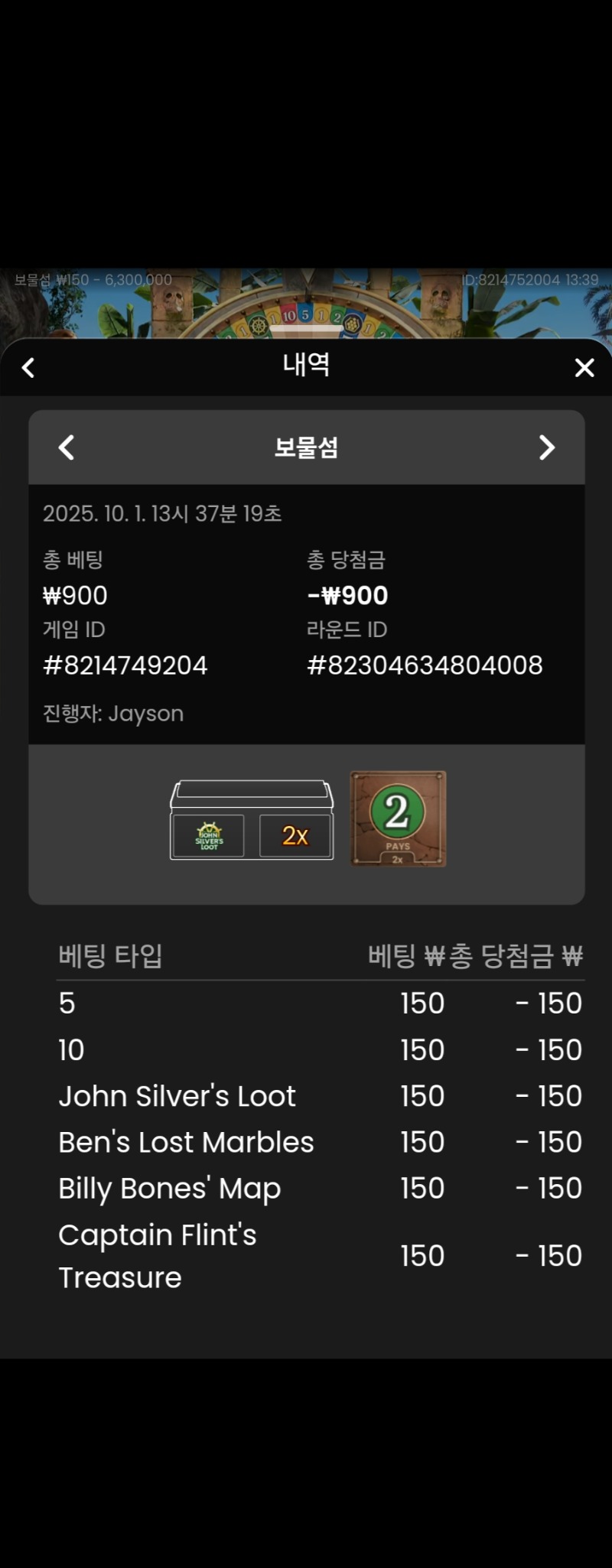Show the previous 보물섬 round record
This screenshot has width=612, height=1568.
pos(67,447)
